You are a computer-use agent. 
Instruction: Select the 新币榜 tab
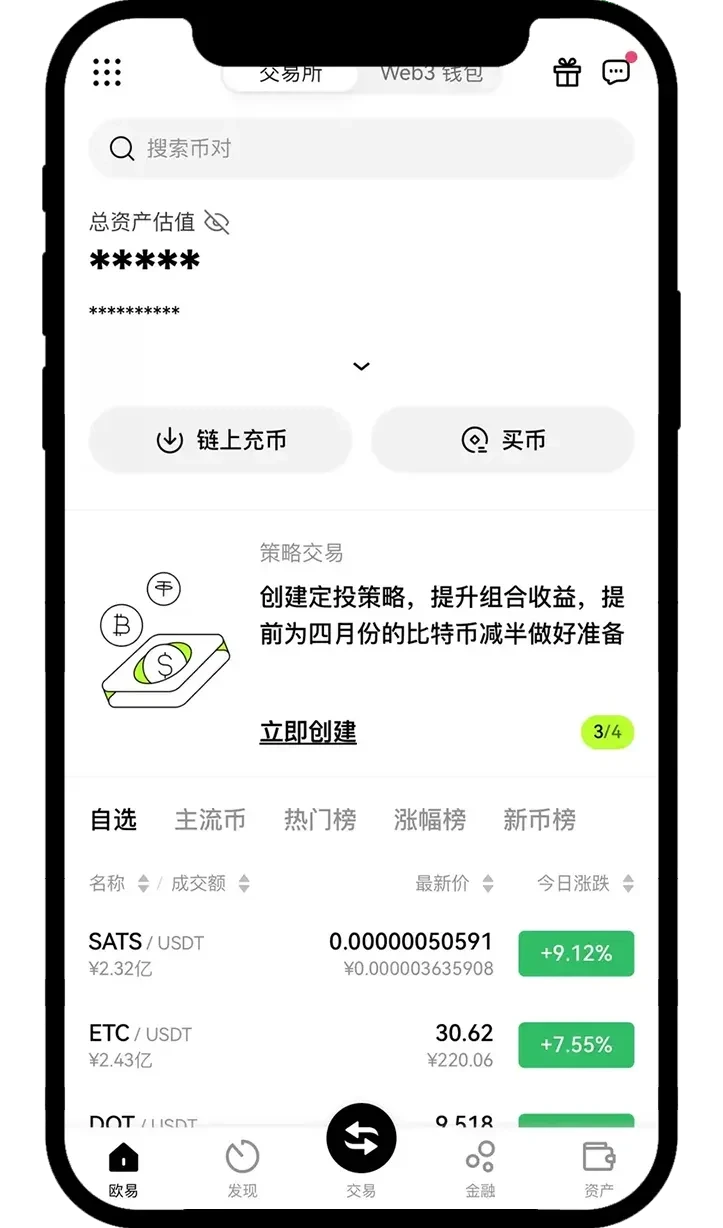tap(539, 820)
